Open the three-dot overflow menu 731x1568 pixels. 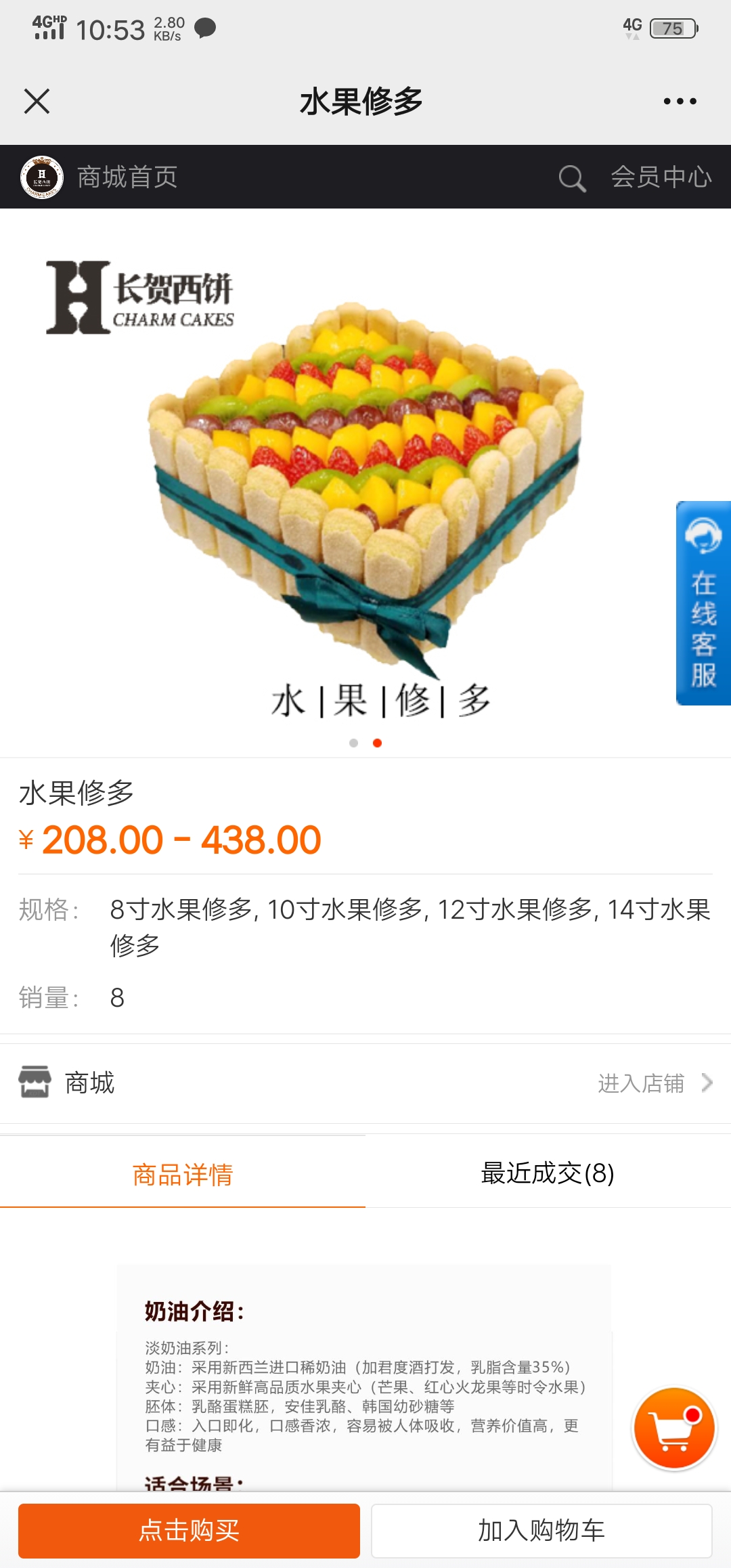click(x=680, y=102)
